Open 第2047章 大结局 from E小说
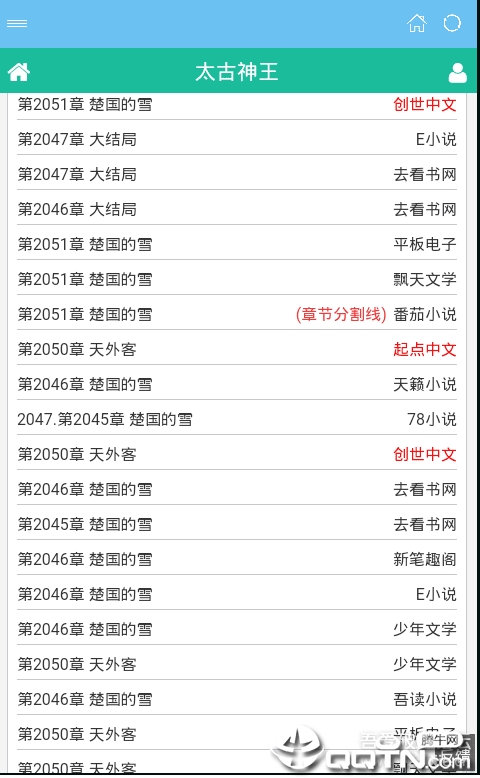 tap(237, 139)
